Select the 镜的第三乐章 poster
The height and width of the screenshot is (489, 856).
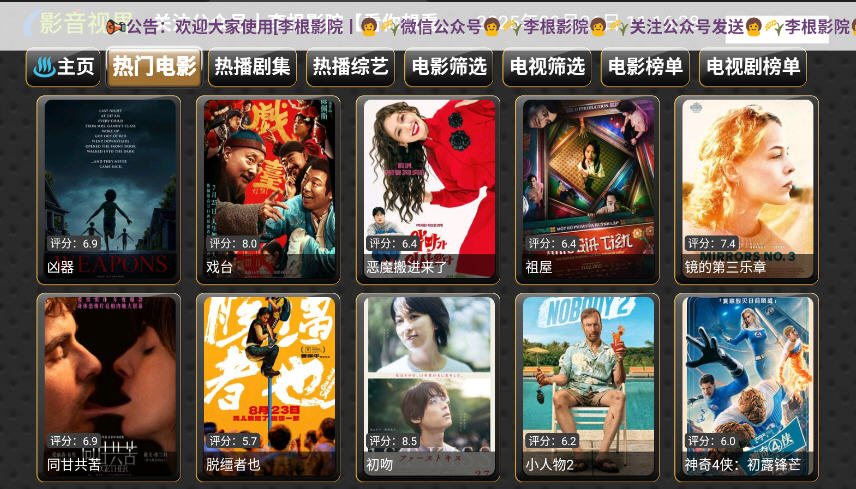(x=746, y=188)
